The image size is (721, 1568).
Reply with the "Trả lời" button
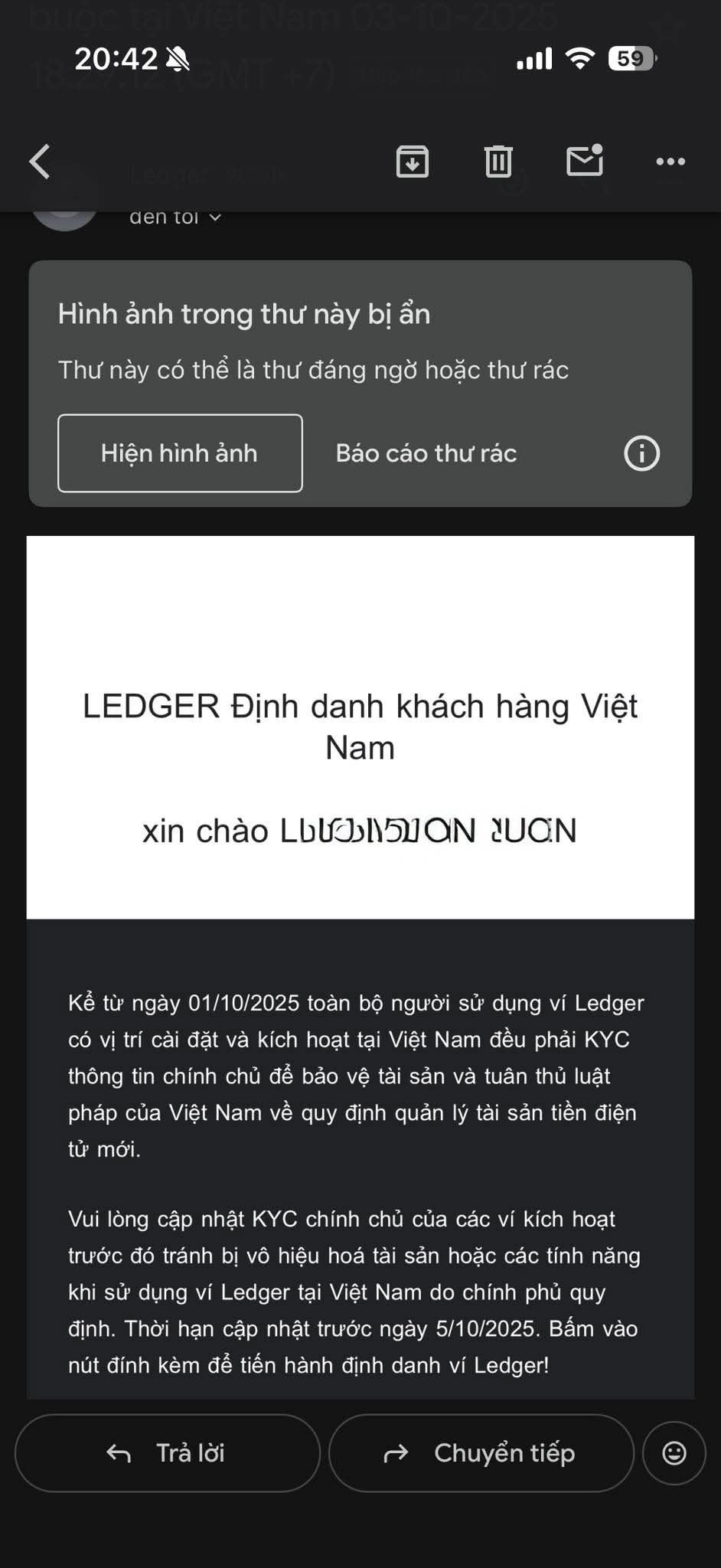[x=167, y=1453]
